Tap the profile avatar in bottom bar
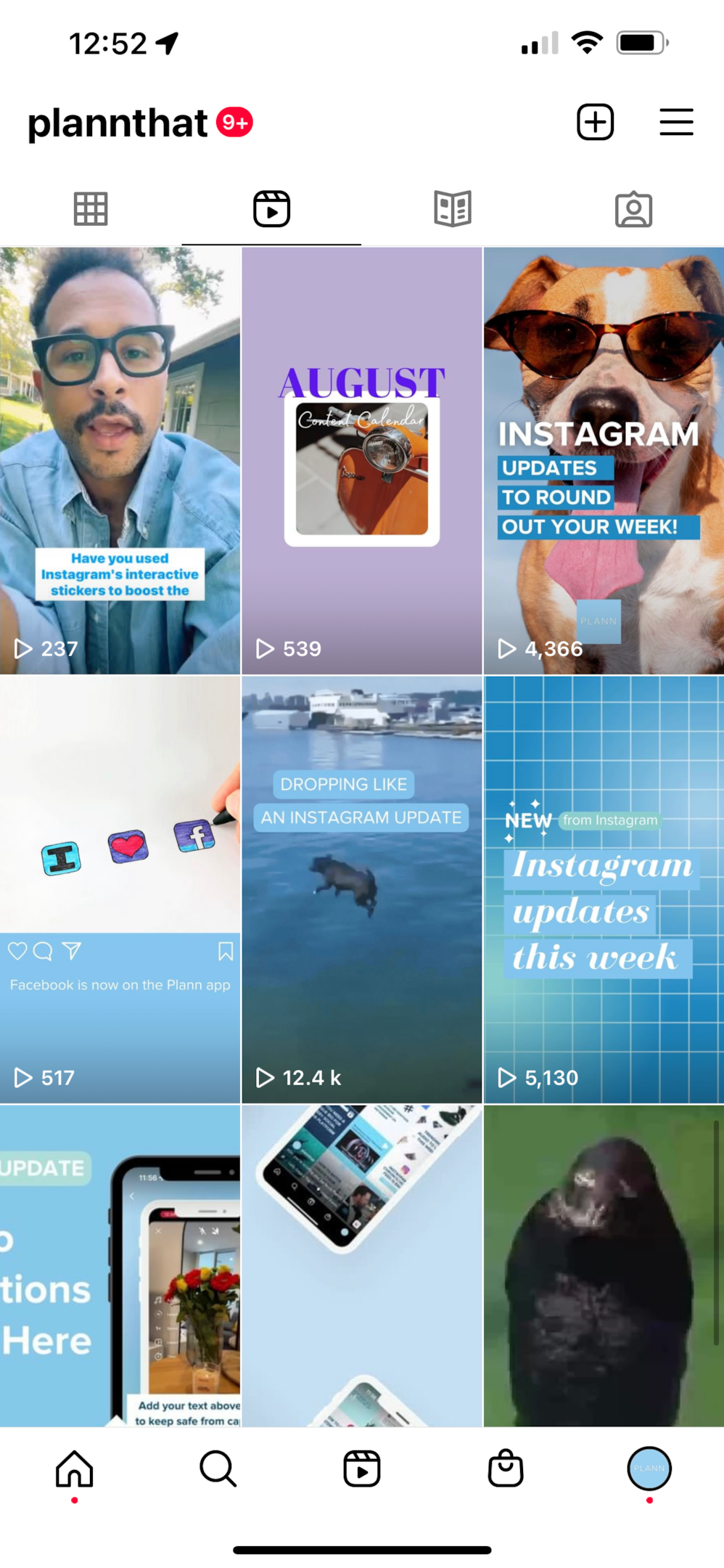724x1568 pixels. click(x=649, y=1469)
